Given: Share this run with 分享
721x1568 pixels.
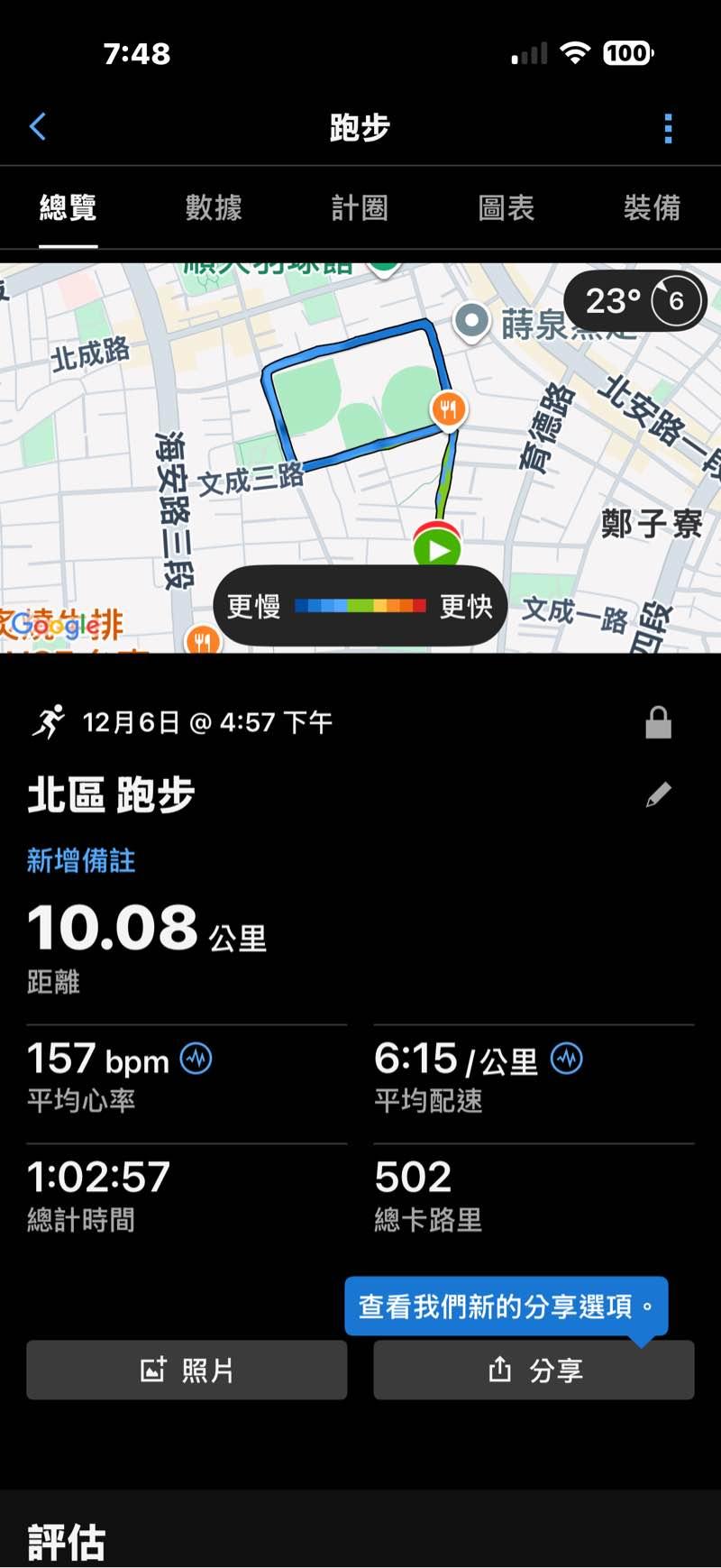Looking at the screenshot, I should (x=534, y=1370).
